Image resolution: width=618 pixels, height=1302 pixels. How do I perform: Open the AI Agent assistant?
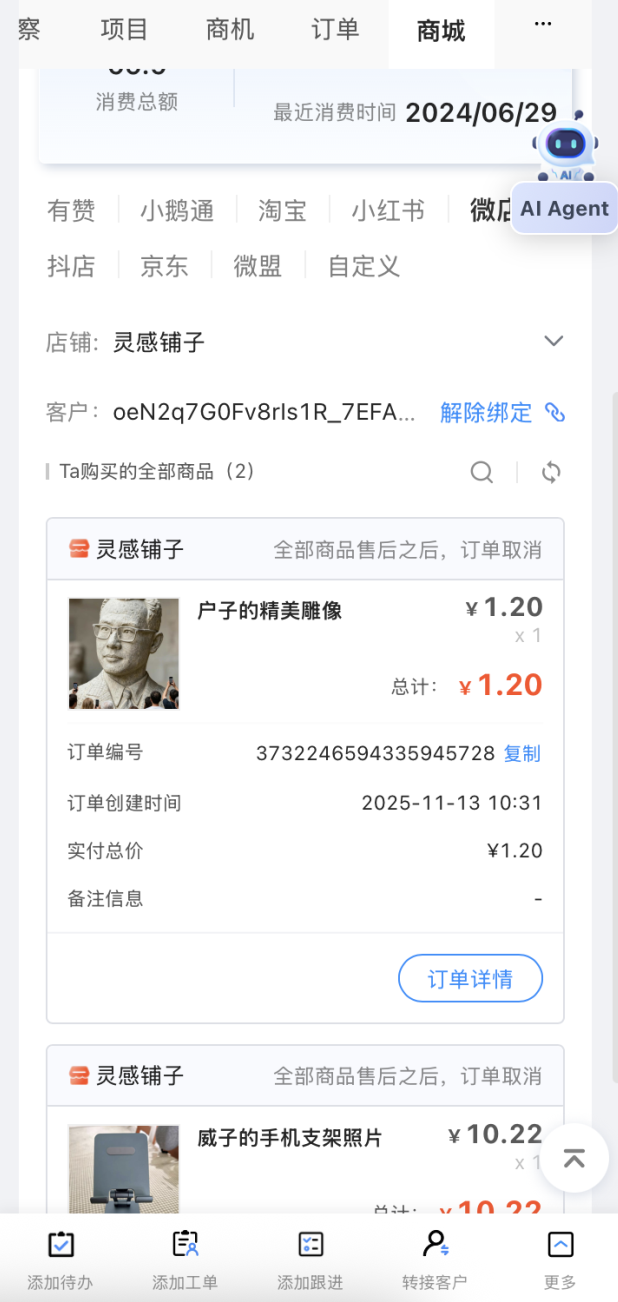[x=564, y=180]
